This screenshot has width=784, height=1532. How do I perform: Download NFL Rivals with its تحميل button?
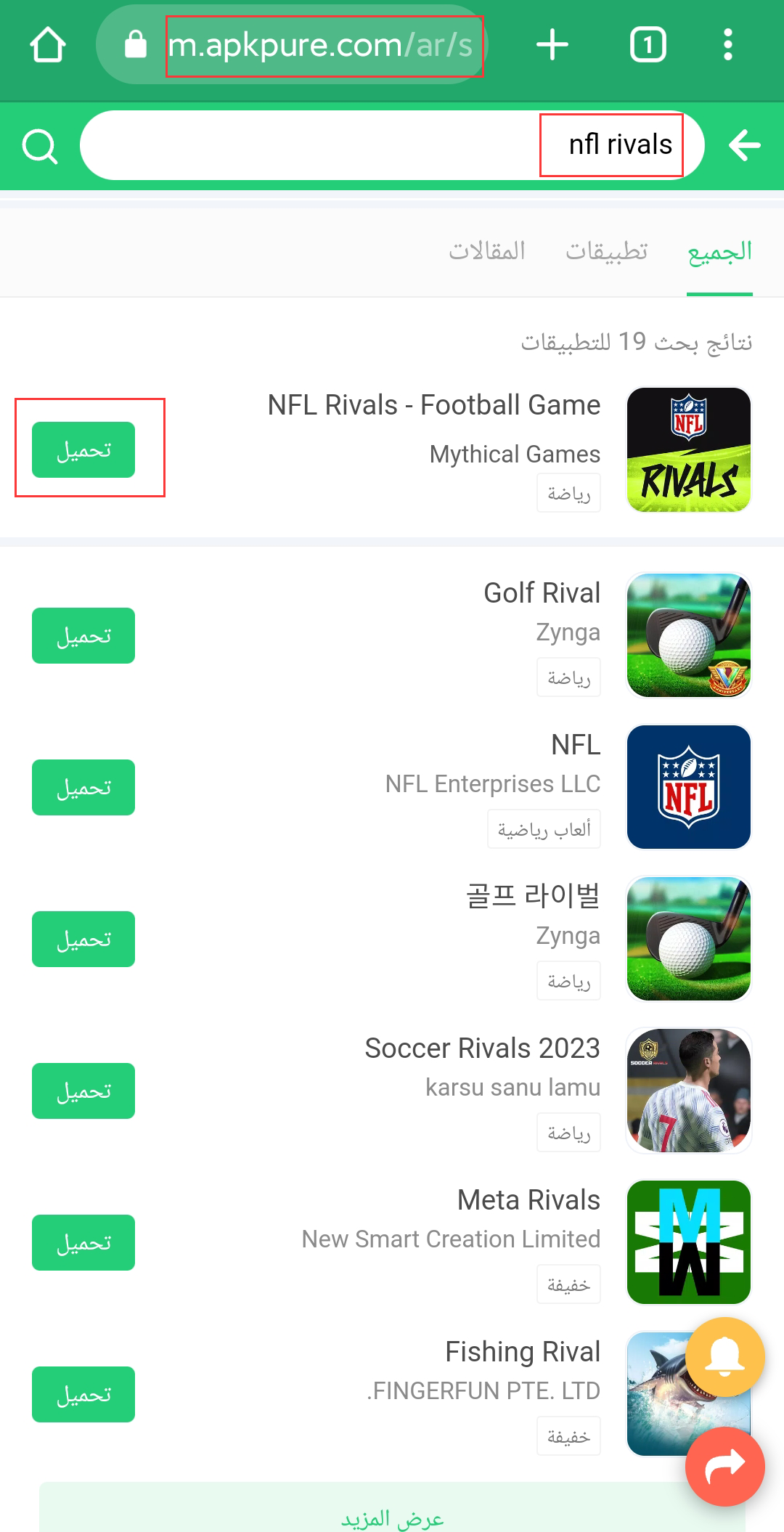pos(83,449)
